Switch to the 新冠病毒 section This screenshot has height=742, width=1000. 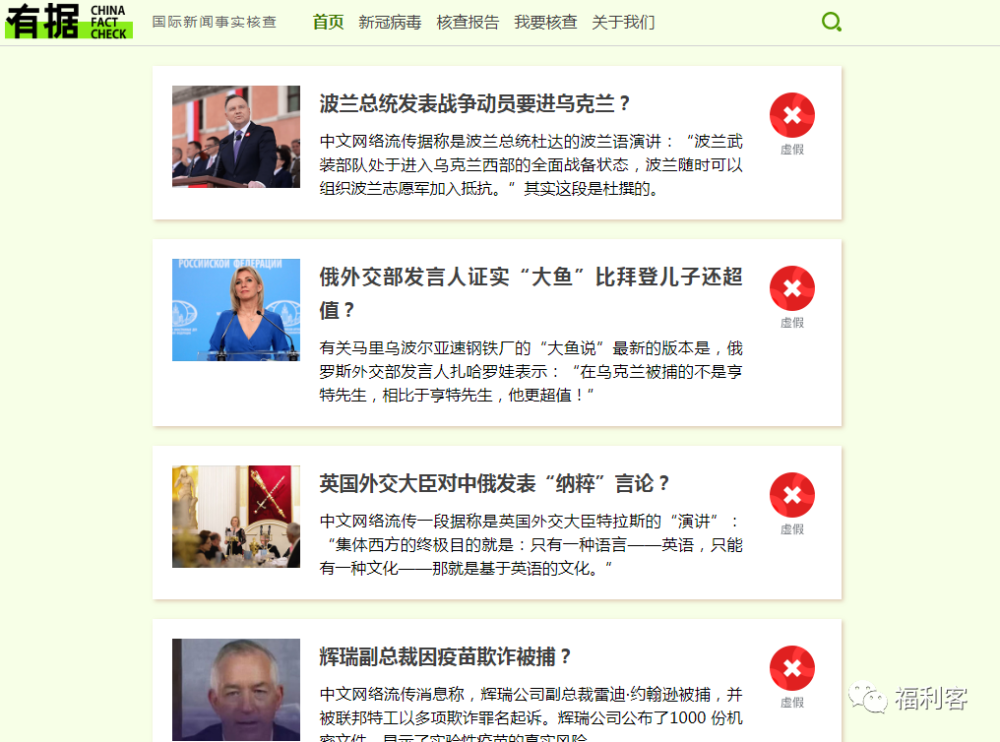pos(390,22)
